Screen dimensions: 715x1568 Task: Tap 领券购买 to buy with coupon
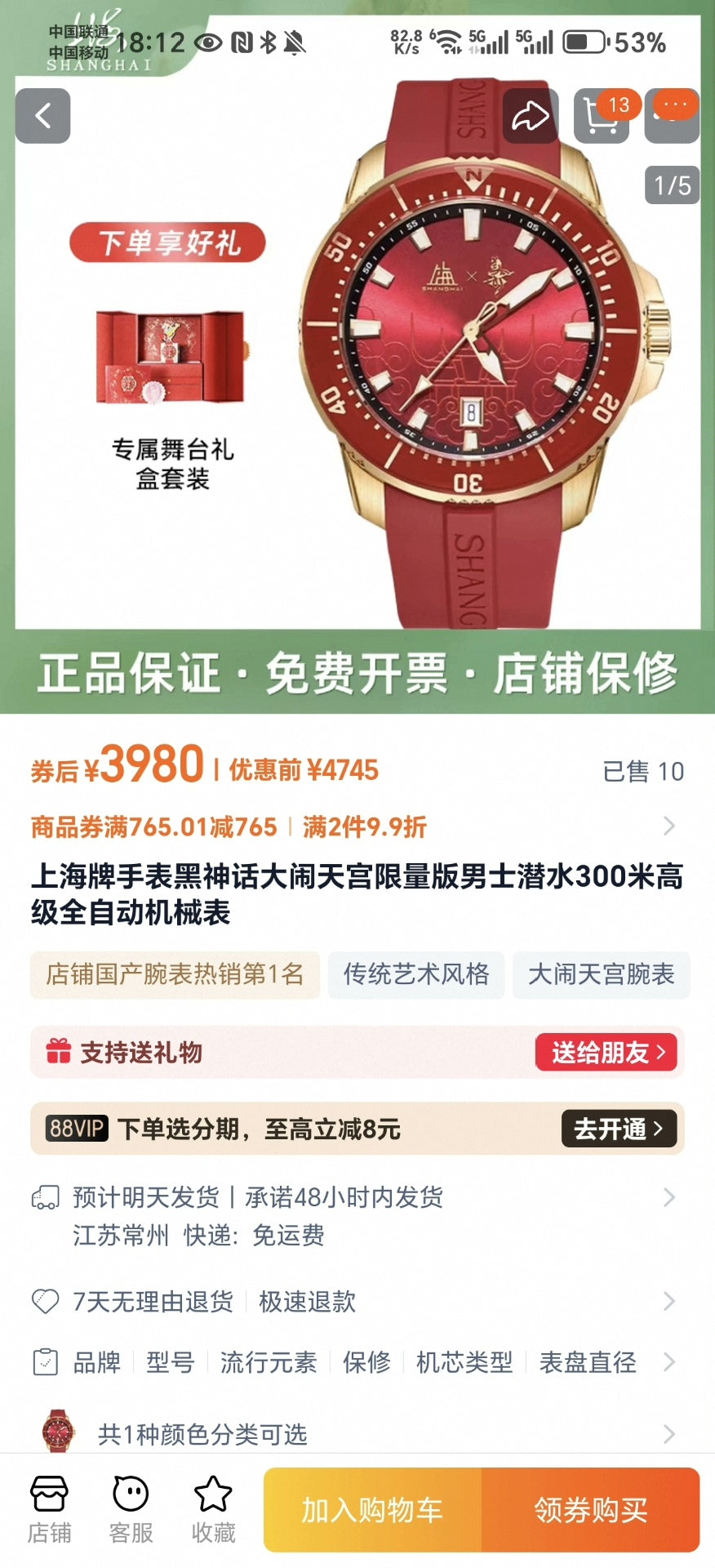591,1510
